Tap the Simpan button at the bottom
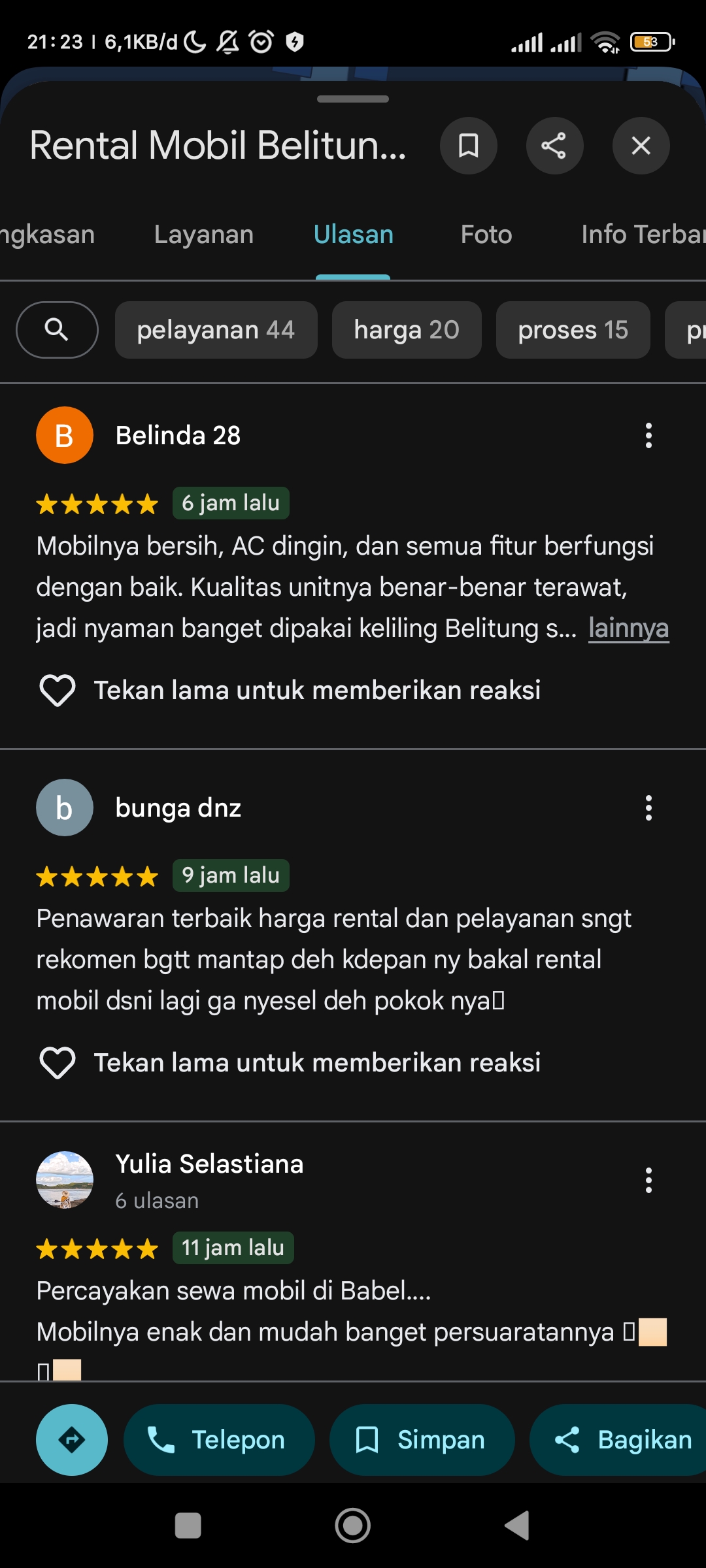The height and width of the screenshot is (1568, 706). tap(422, 1440)
